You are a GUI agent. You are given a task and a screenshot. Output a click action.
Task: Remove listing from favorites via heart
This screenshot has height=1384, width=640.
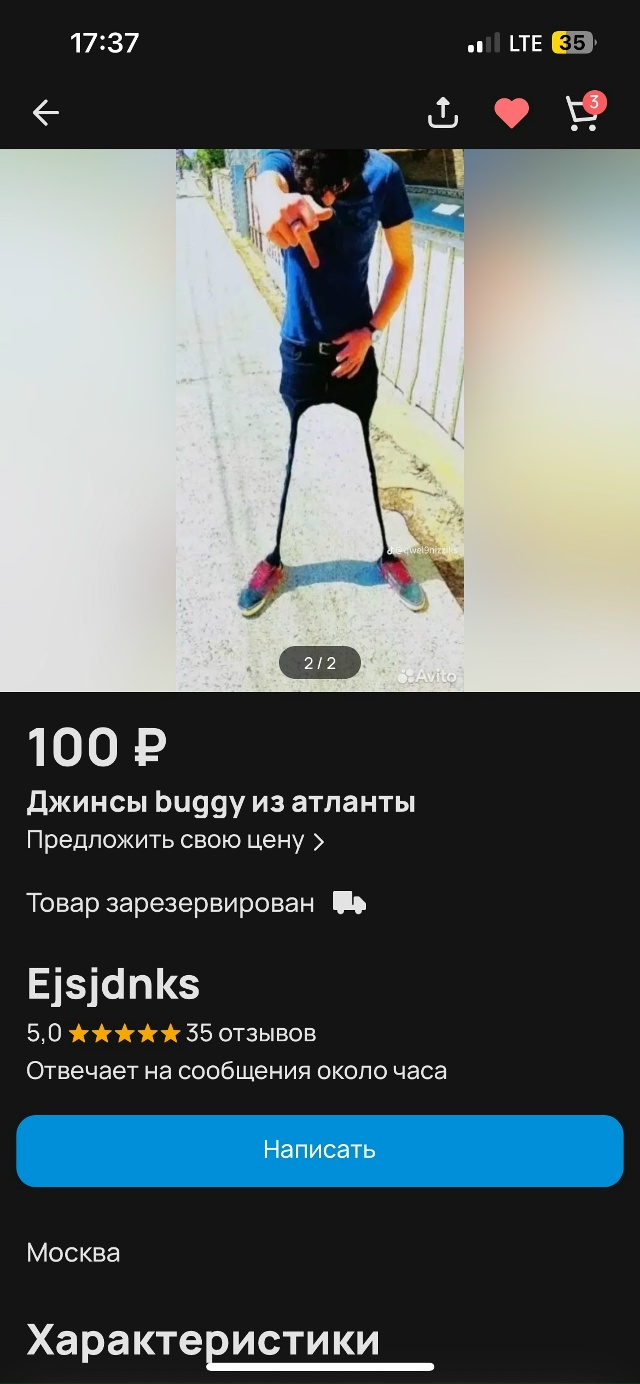coord(511,114)
